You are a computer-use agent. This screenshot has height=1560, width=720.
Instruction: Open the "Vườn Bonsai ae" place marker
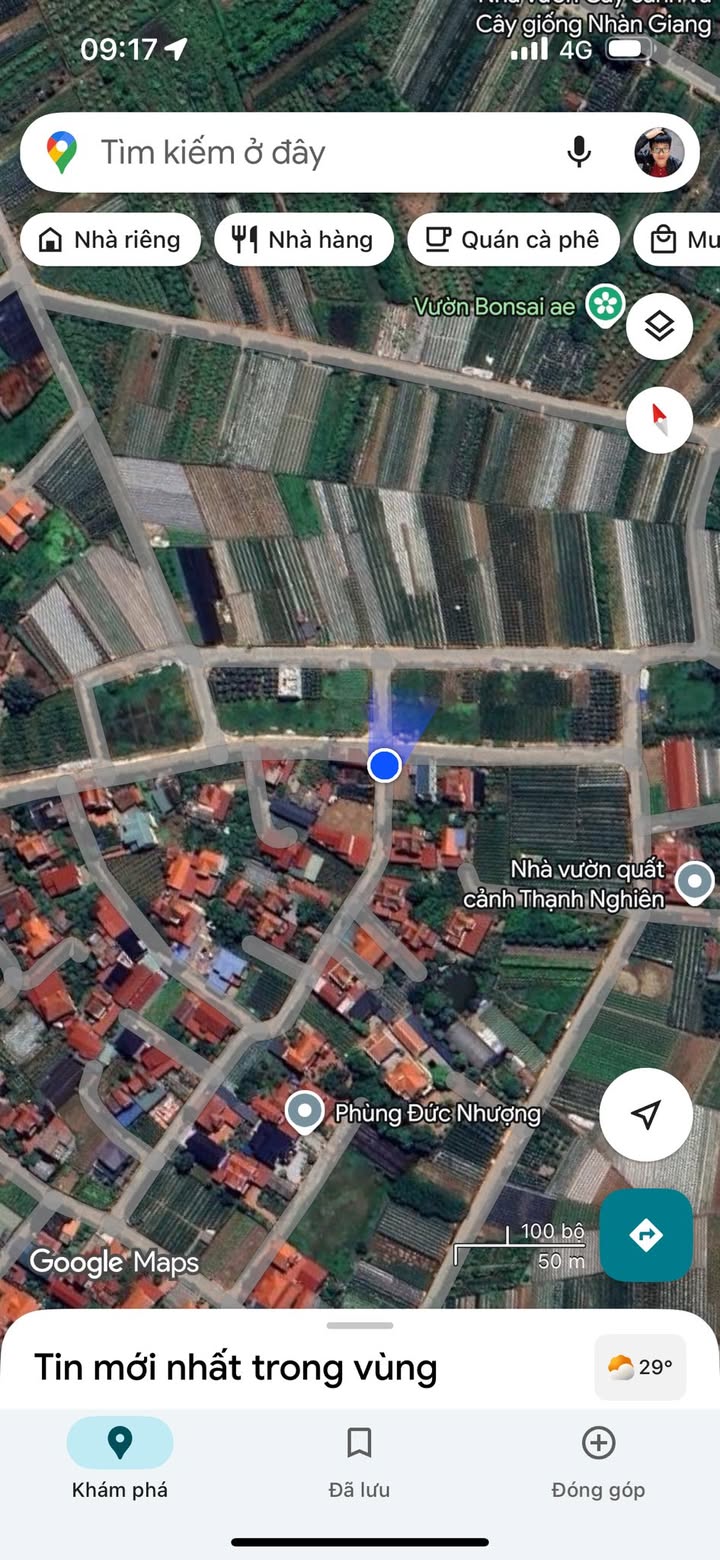605,306
